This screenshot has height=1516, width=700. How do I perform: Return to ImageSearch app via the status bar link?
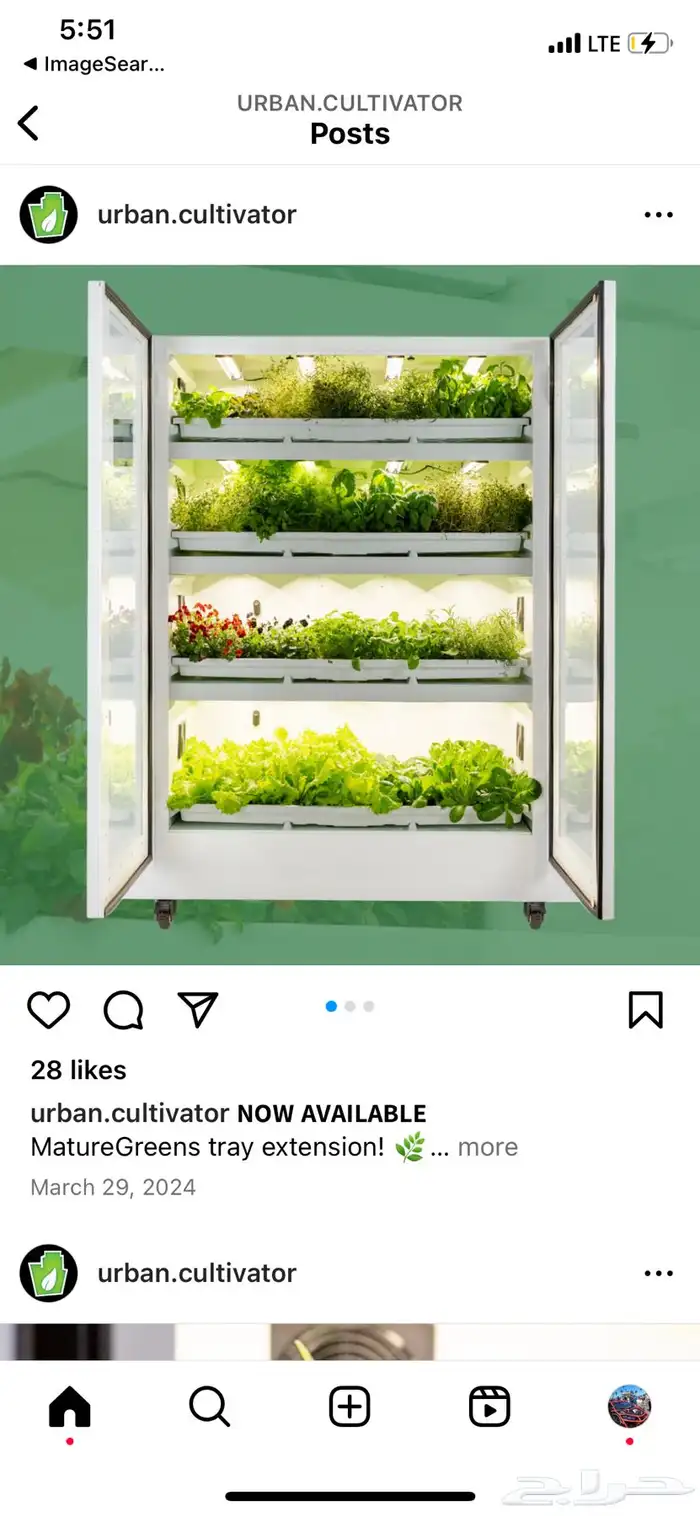click(94, 65)
